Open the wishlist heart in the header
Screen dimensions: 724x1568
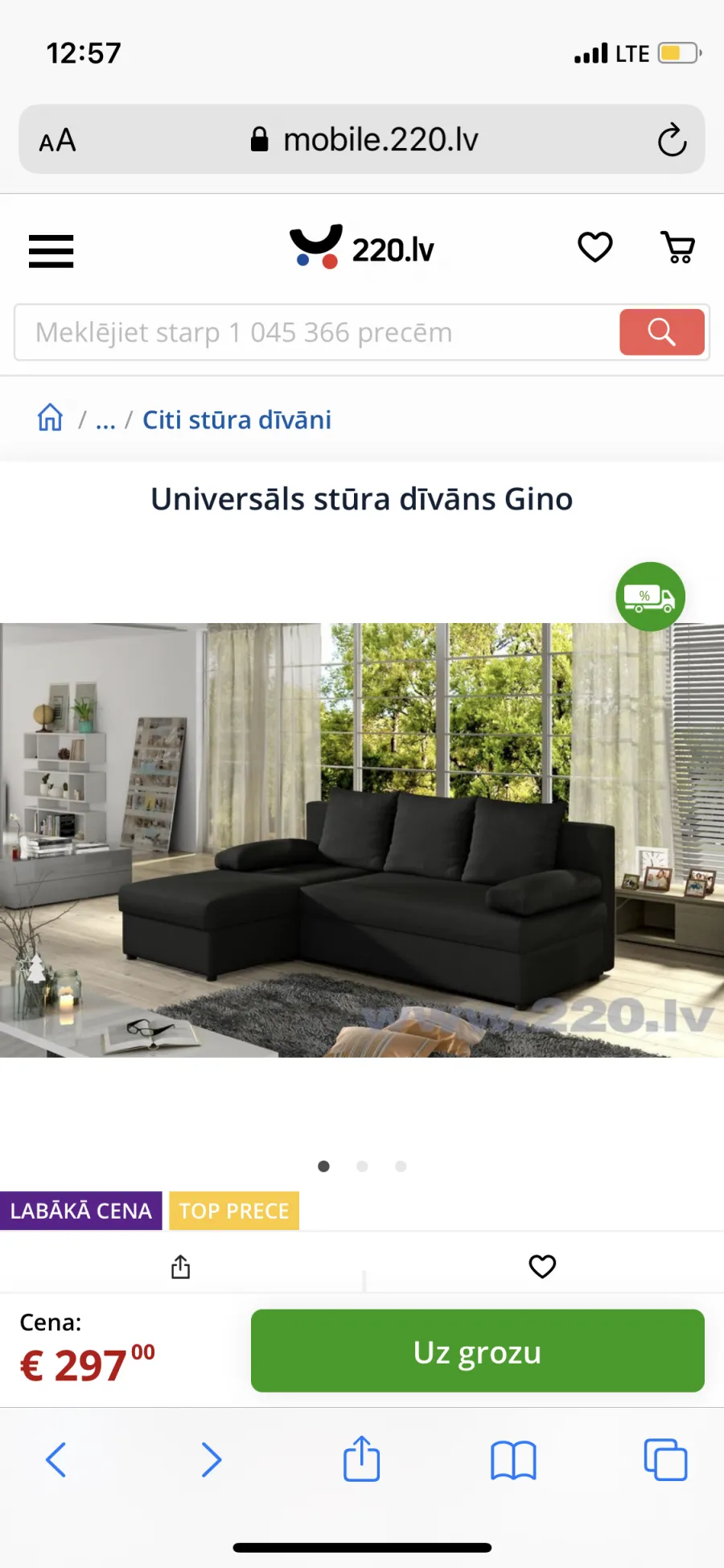click(595, 247)
